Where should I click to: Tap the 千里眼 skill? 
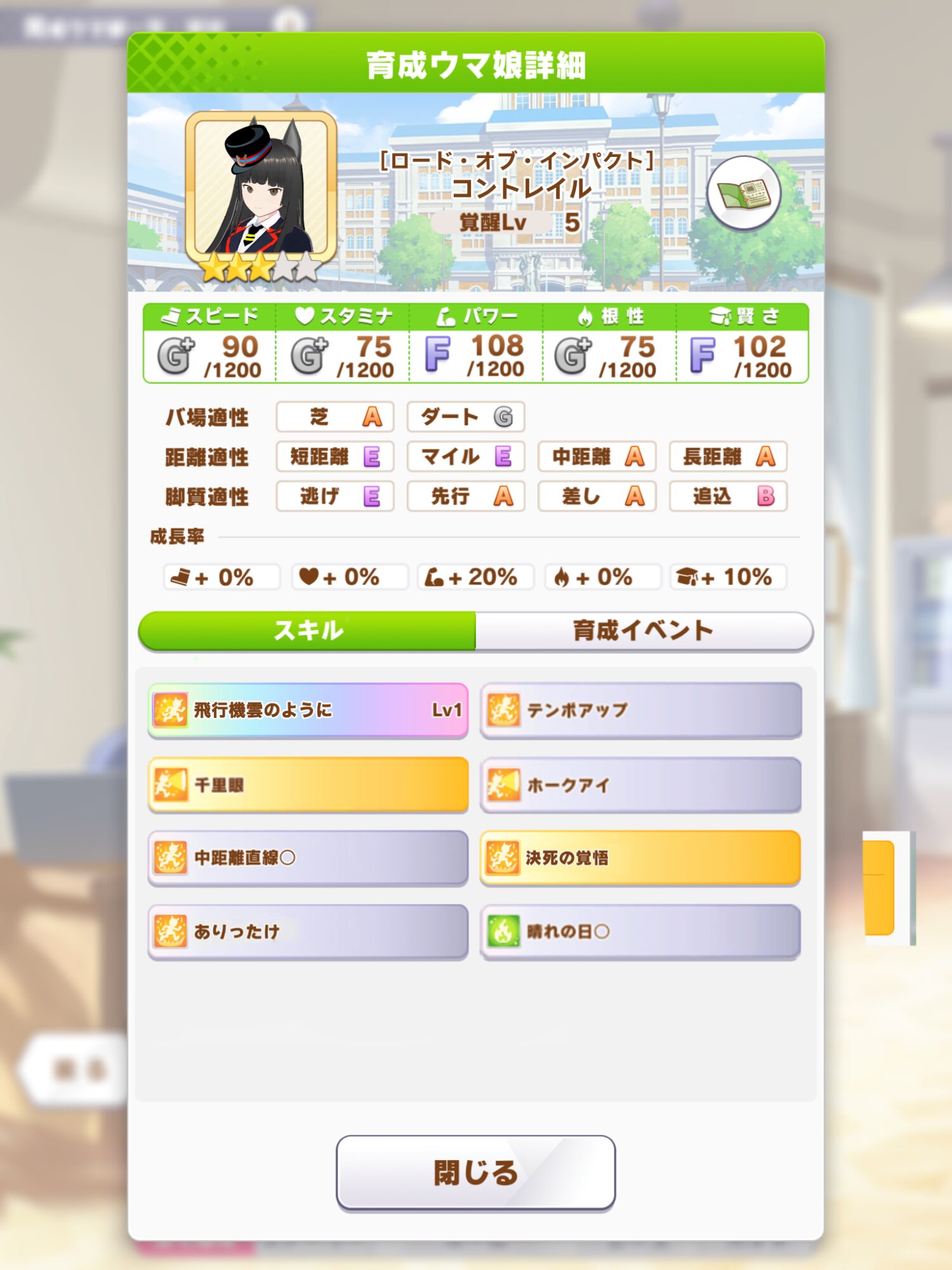tap(308, 784)
